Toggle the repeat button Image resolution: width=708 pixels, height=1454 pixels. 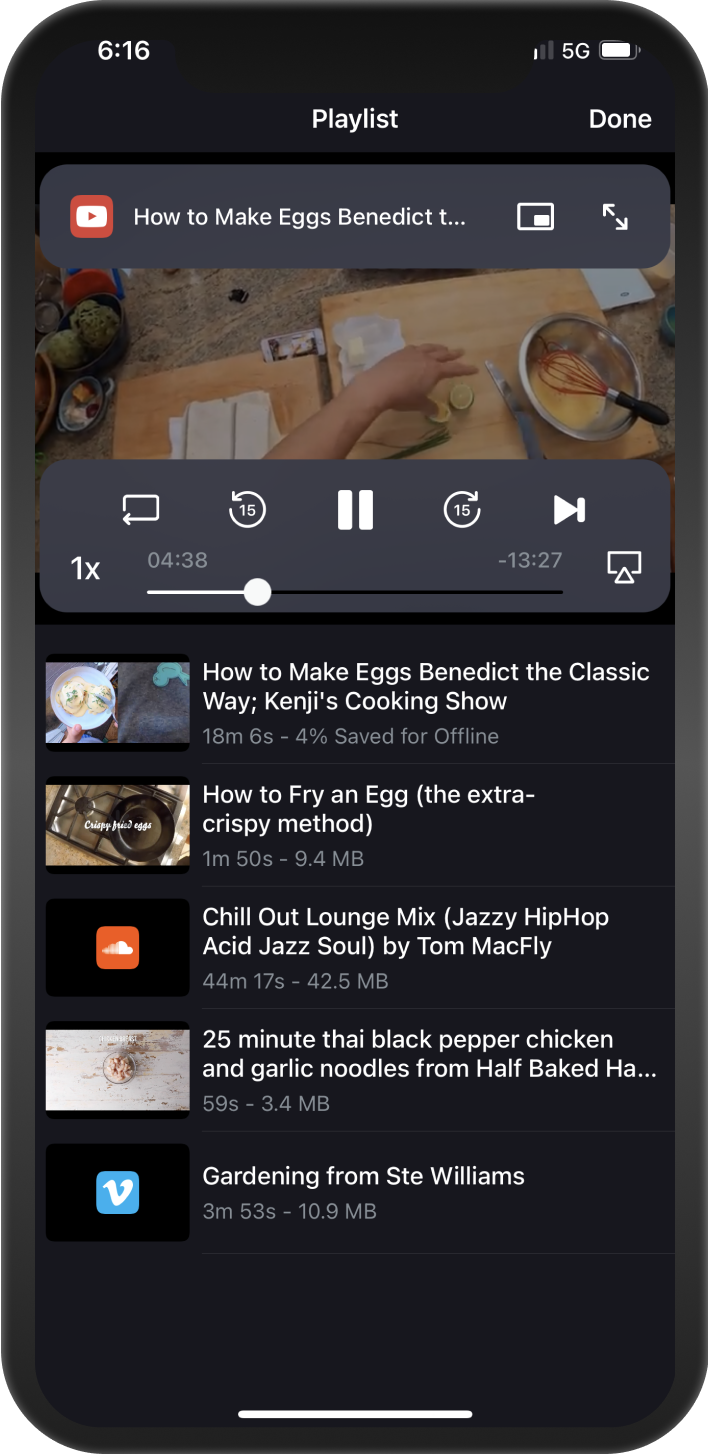click(141, 510)
